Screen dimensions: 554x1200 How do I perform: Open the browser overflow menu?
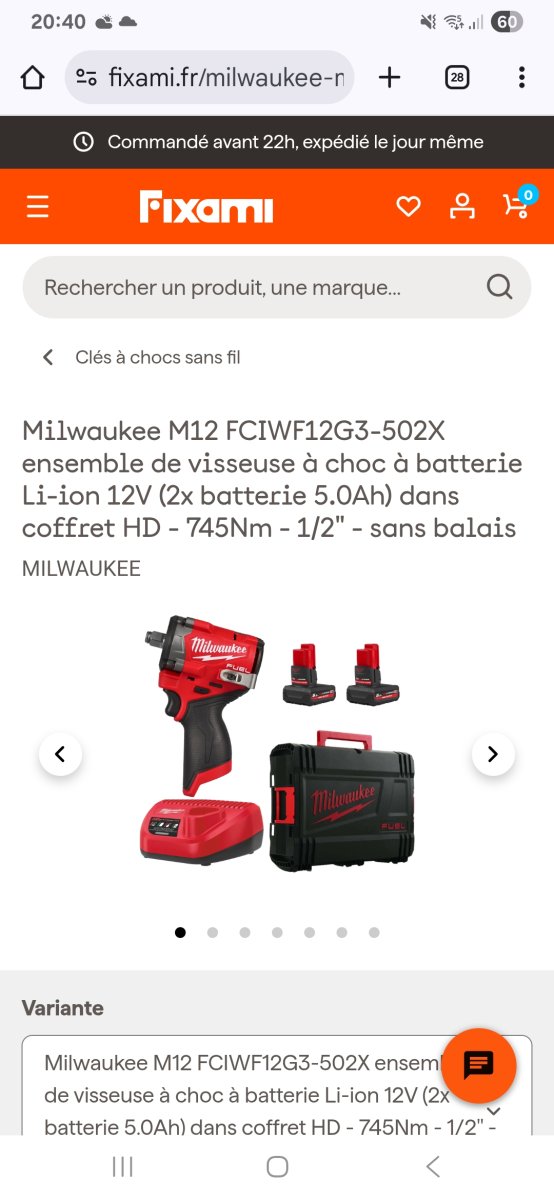pyautogui.click(x=522, y=77)
